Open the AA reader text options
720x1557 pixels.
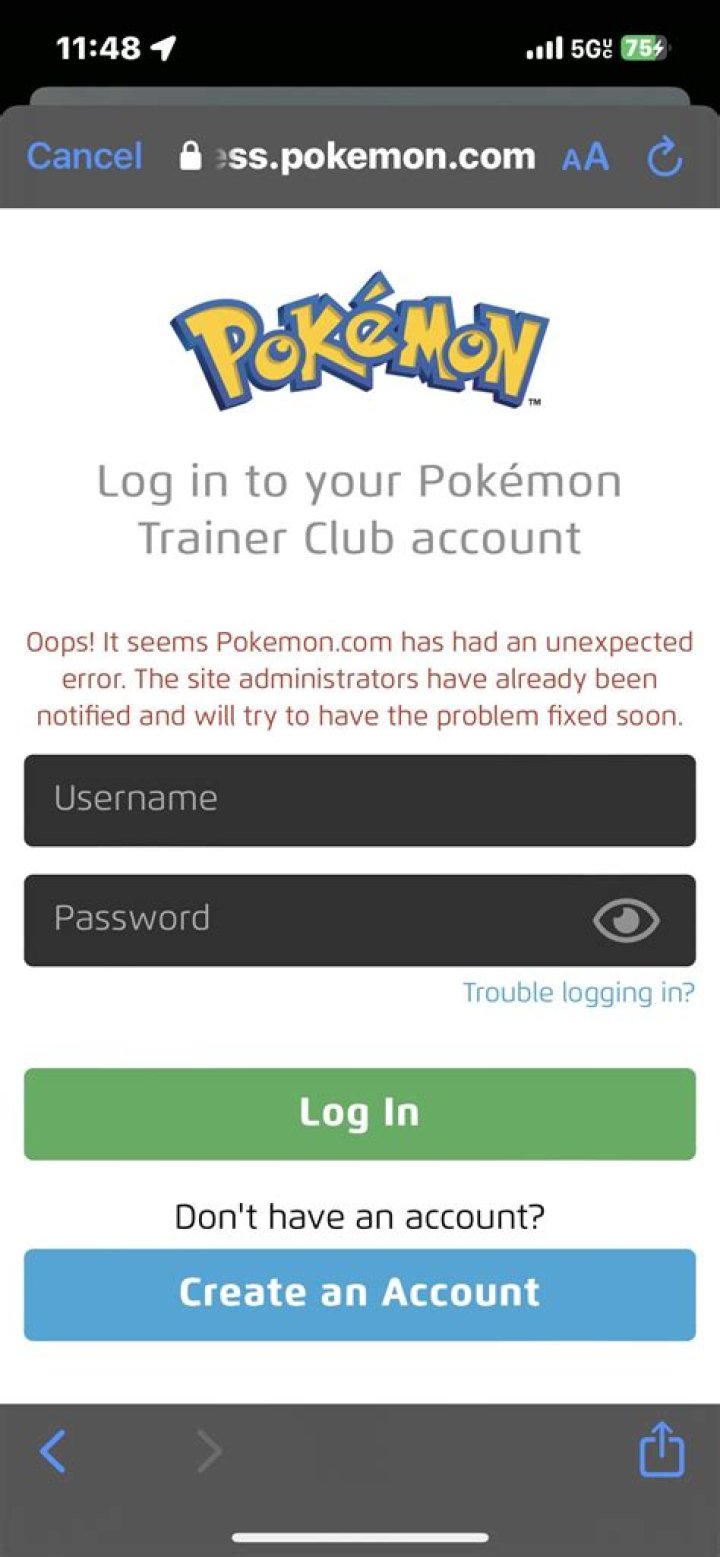pyautogui.click(x=585, y=158)
